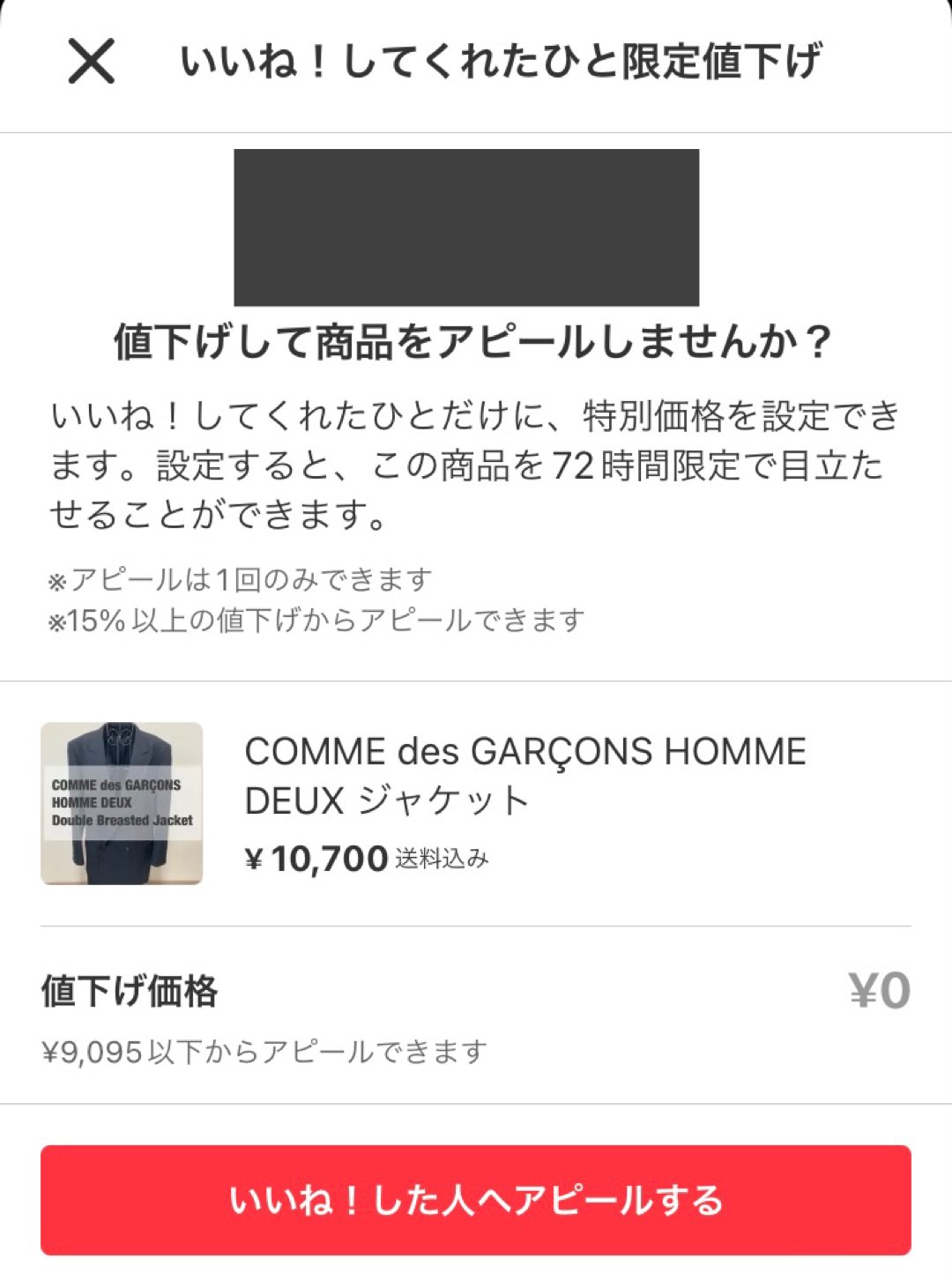Tap the divider area below the product card
The image size is (952, 1281).
476,926
